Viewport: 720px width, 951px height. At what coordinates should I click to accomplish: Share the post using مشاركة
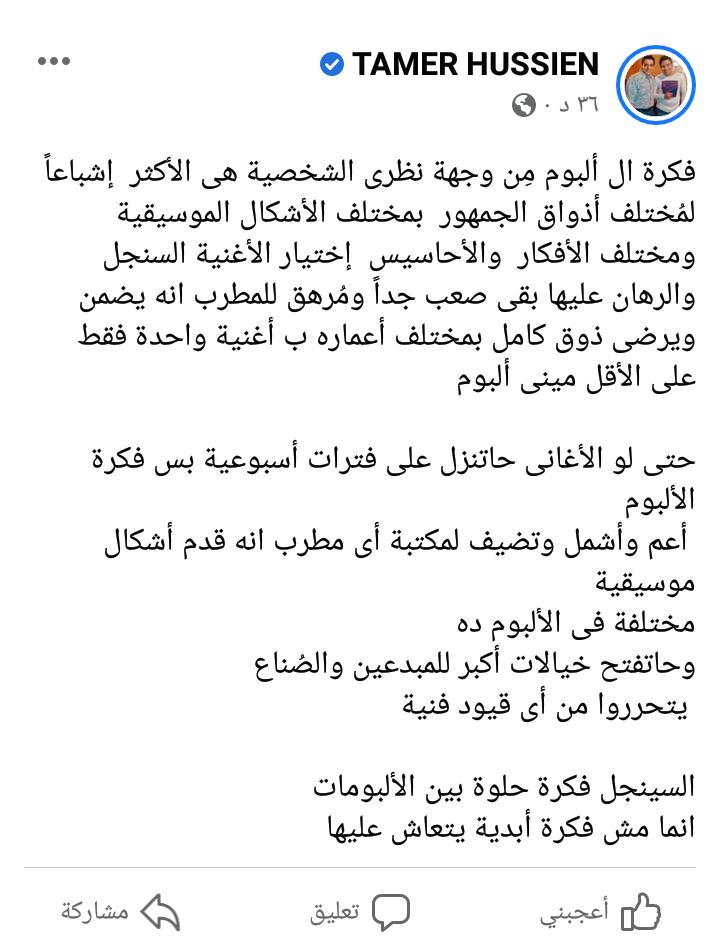[120, 911]
